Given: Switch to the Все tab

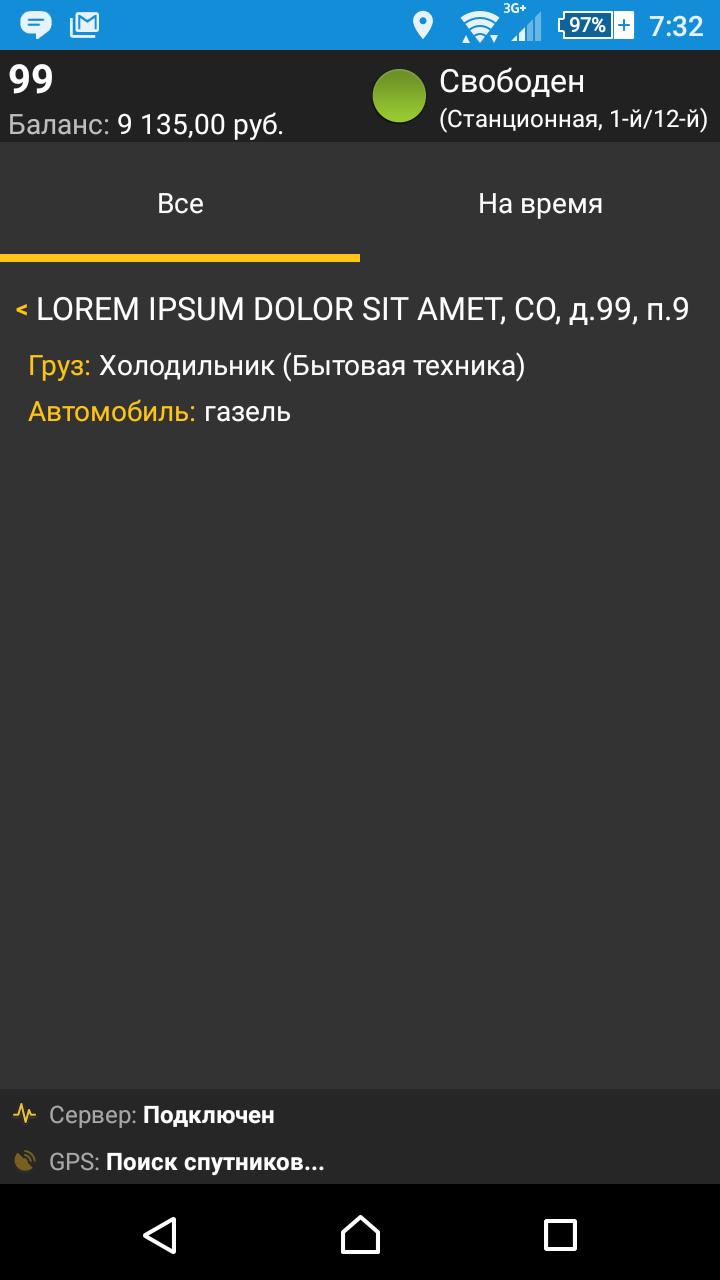Looking at the screenshot, I should coord(180,204).
